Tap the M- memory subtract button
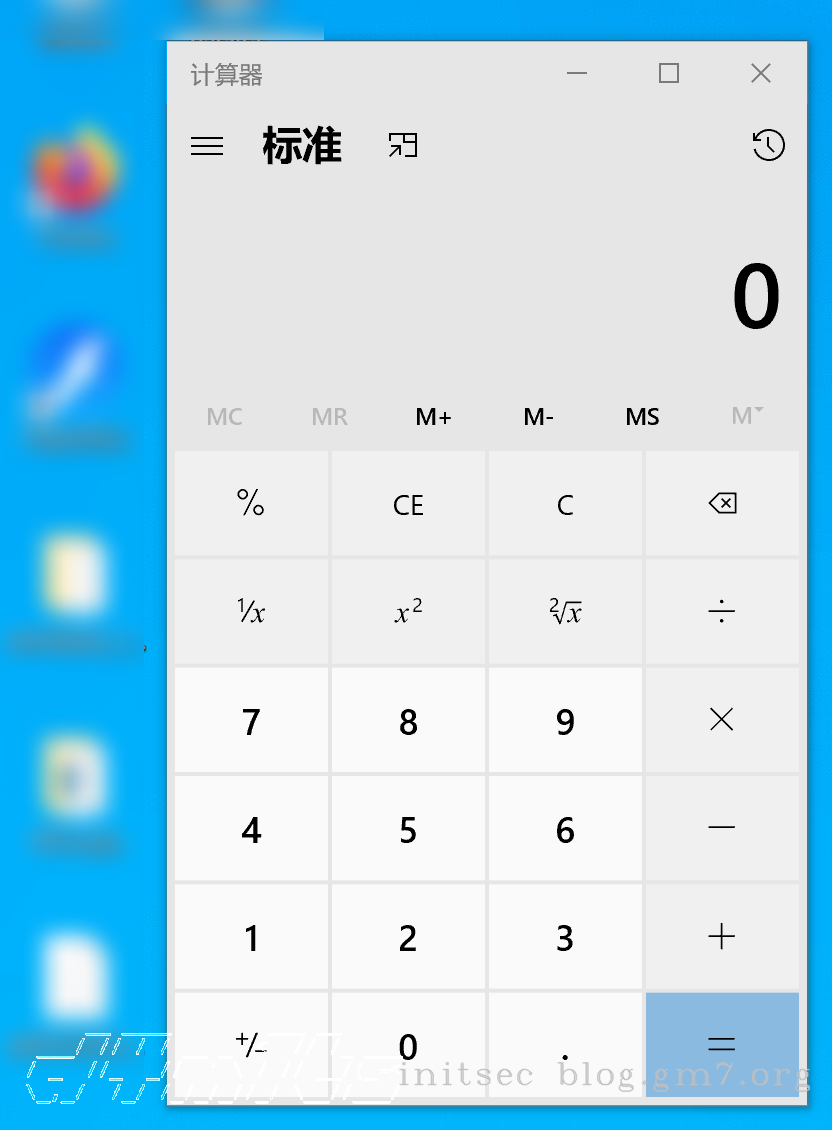Image resolution: width=832 pixels, height=1130 pixels. (538, 417)
